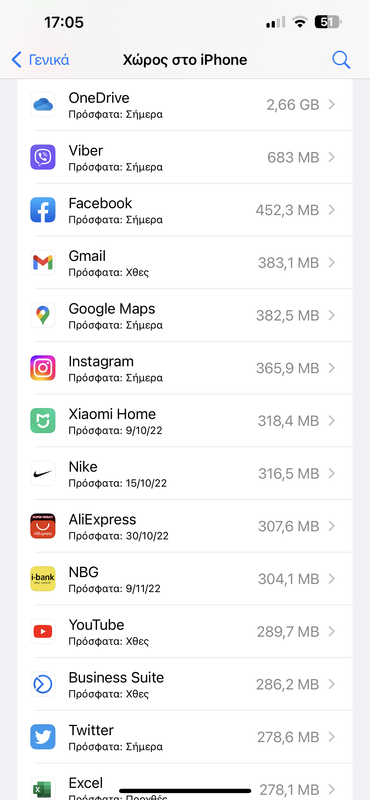Screen dimensions: 370x800
Task: Select the AliExpress row
Action: click(x=185, y=526)
